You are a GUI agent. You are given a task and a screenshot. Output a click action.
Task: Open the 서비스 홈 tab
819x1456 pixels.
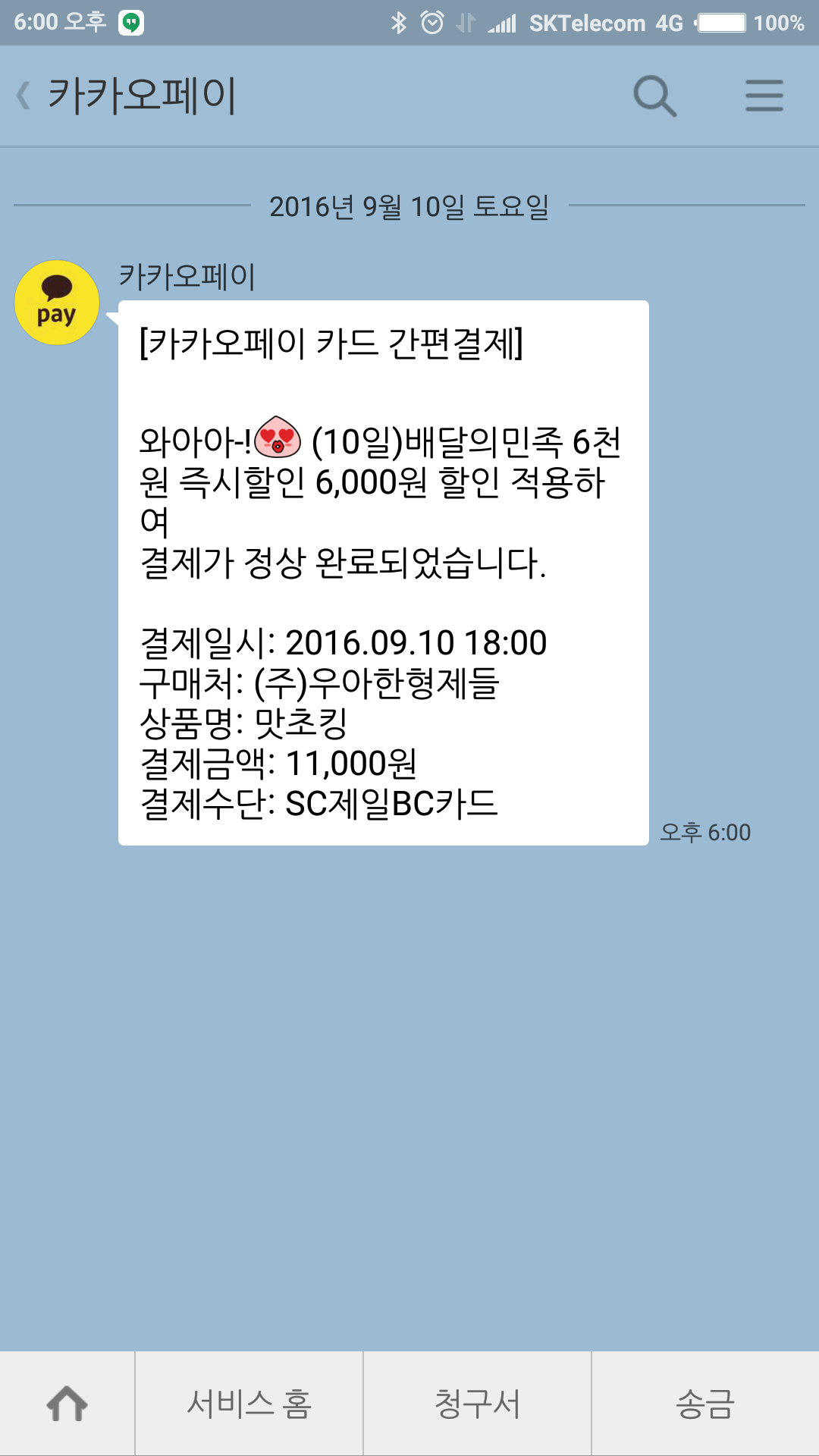(x=249, y=1403)
